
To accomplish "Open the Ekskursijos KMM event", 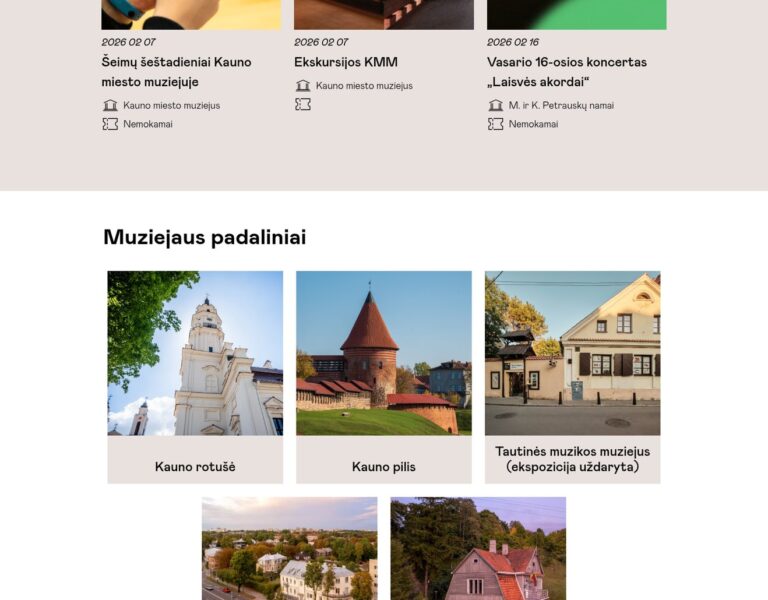I will pos(346,62).
